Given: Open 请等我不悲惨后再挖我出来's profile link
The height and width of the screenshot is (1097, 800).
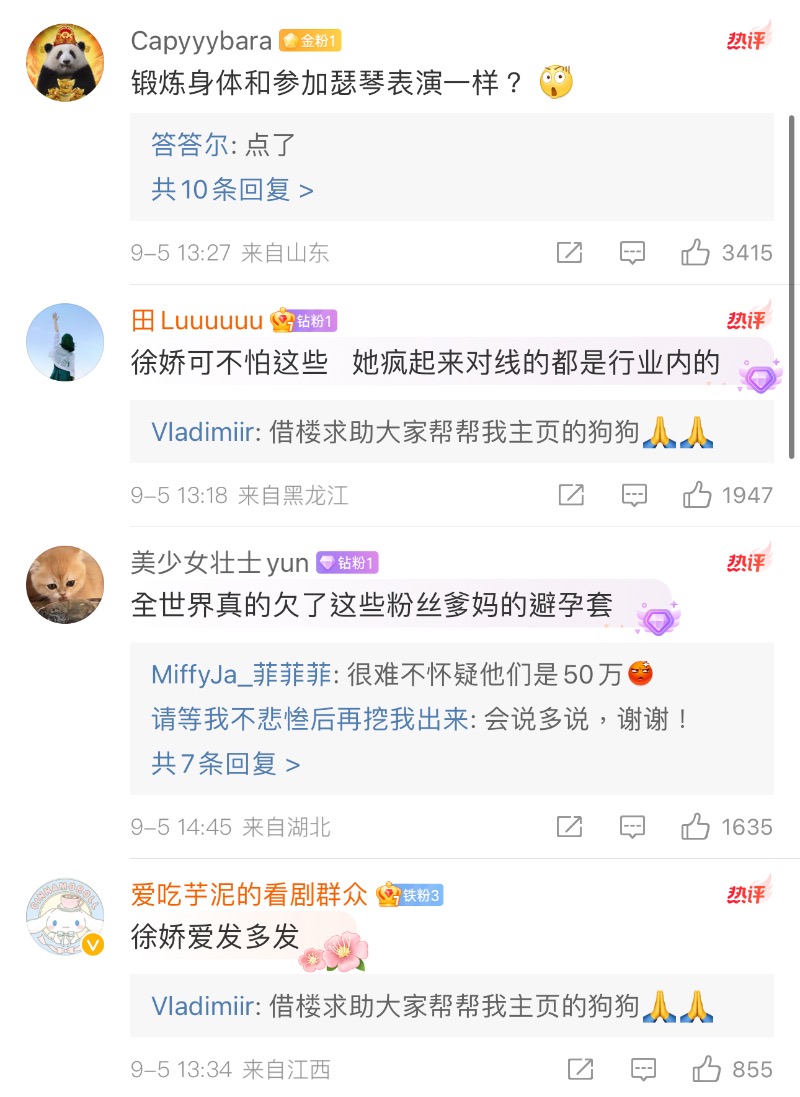Looking at the screenshot, I should click(310, 719).
